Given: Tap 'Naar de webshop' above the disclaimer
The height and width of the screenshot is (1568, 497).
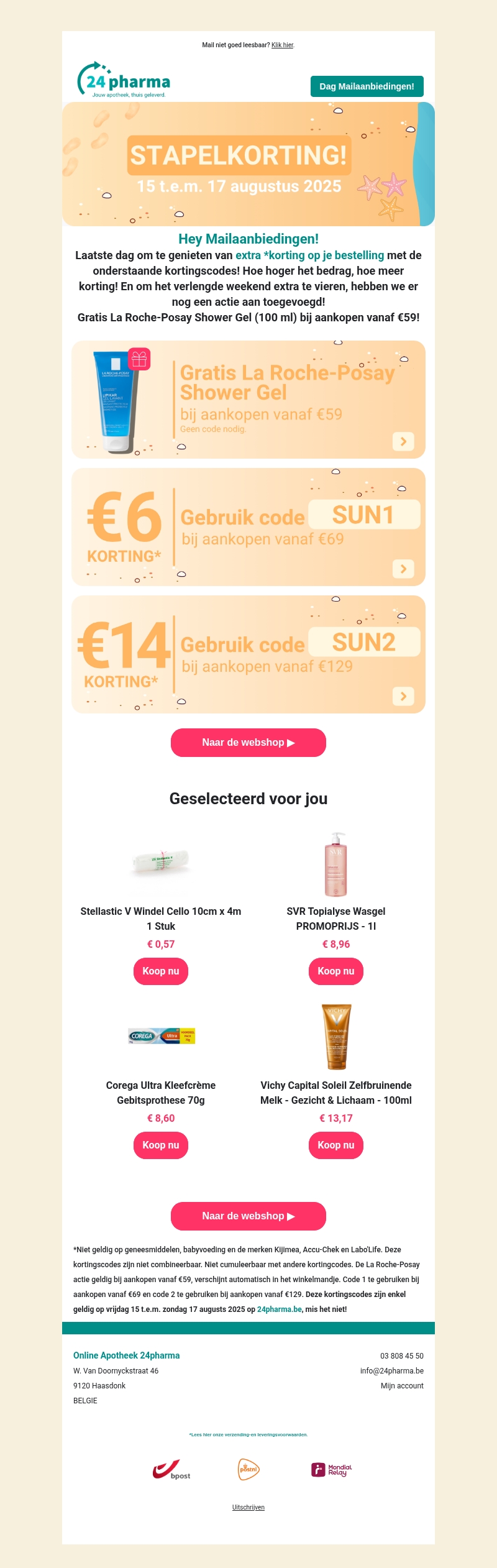Looking at the screenshot, I should click(x=248, y=1216).
